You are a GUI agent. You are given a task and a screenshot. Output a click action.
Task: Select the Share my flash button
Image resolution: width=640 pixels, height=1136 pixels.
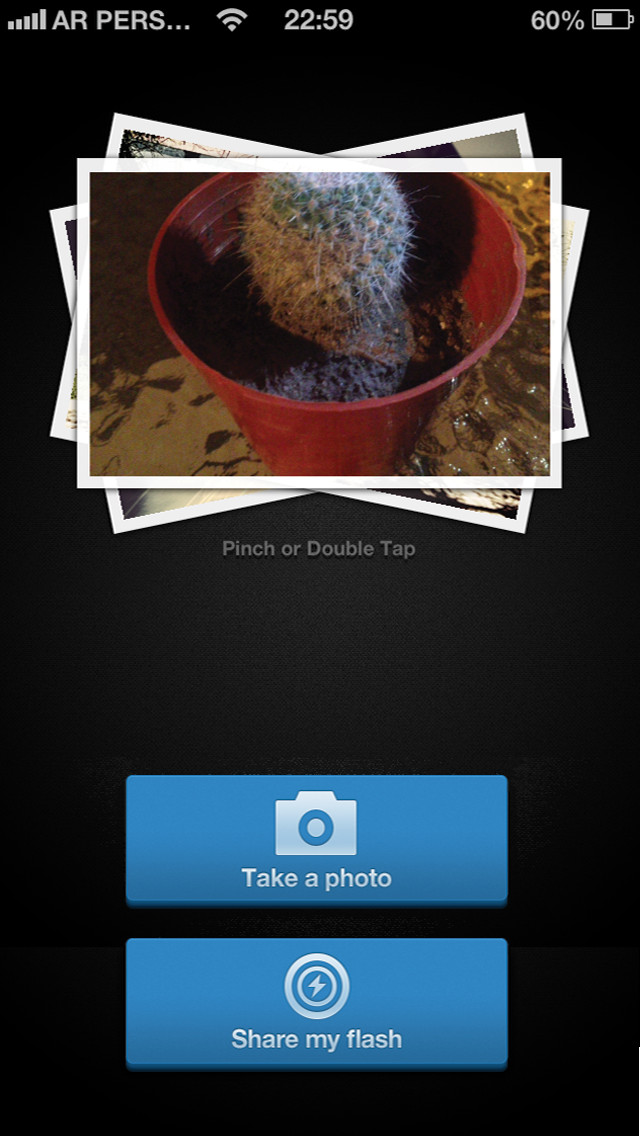click(317, 1003)
